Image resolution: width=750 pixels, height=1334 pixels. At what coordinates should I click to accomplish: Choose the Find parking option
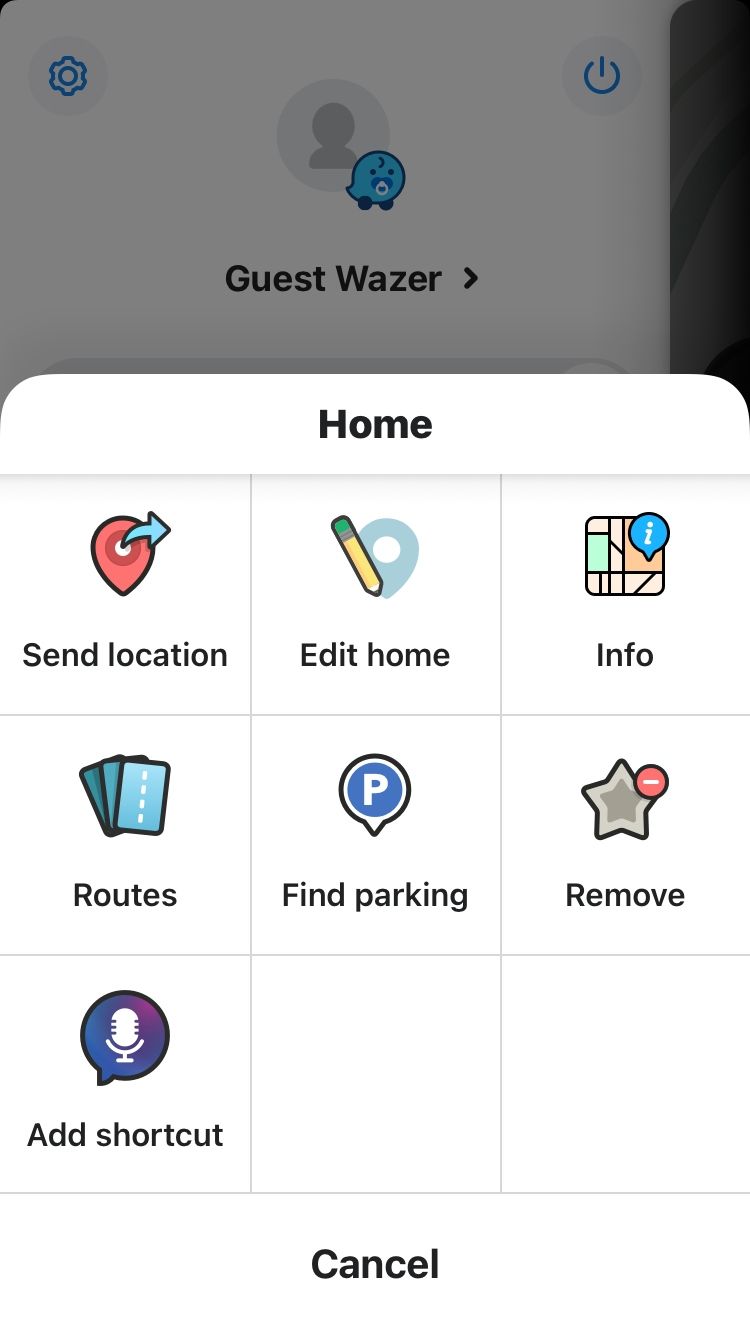(x=375, y=895)
